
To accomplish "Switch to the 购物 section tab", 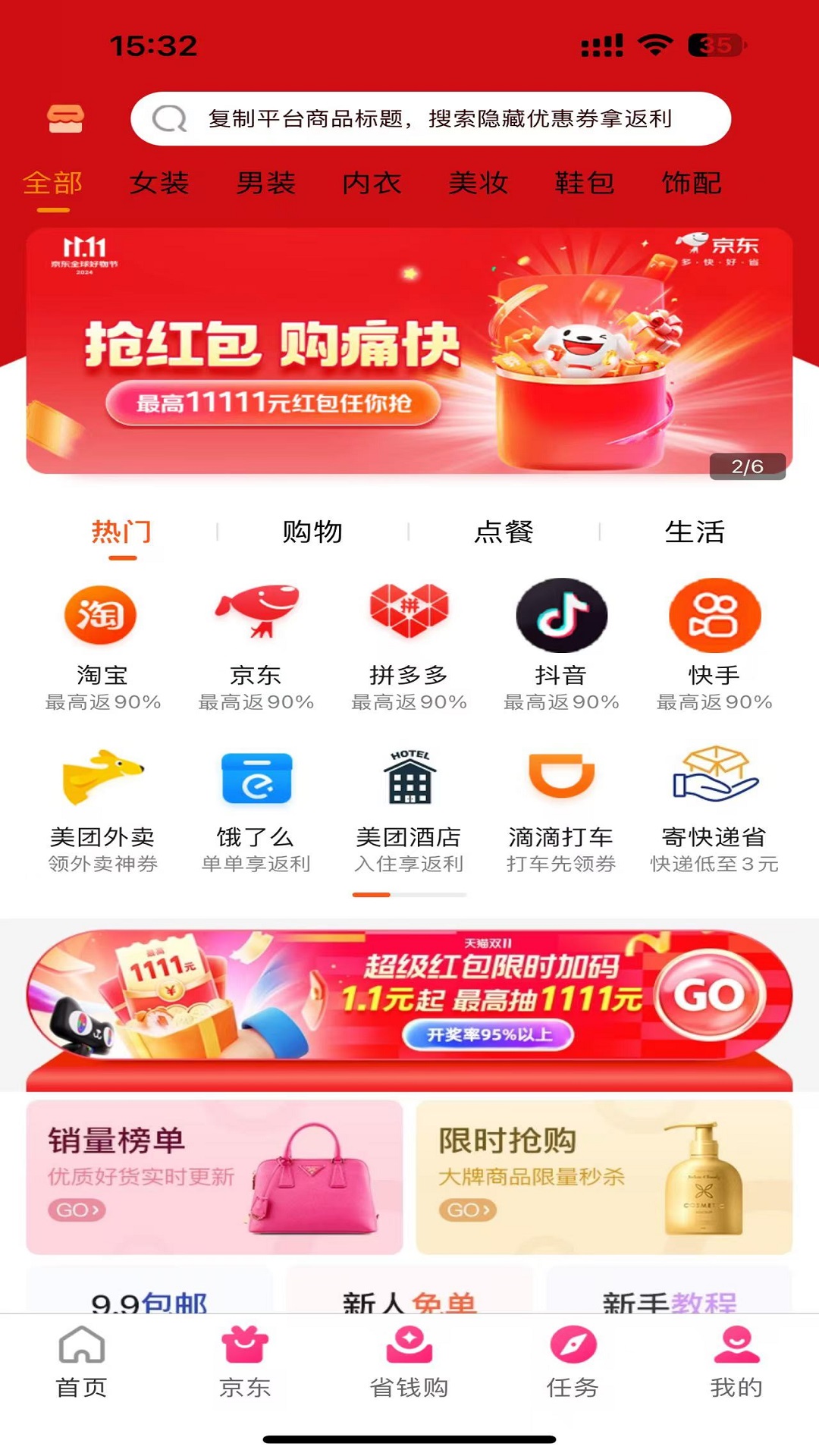I will (x=312, y=532).
